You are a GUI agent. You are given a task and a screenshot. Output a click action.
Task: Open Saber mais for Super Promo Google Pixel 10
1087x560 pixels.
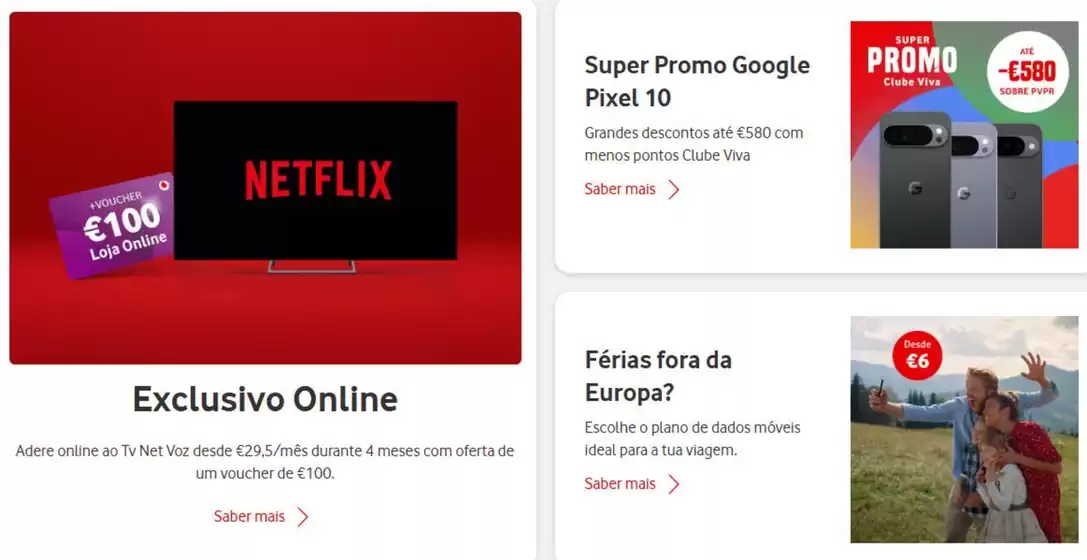tap(631, 189)
